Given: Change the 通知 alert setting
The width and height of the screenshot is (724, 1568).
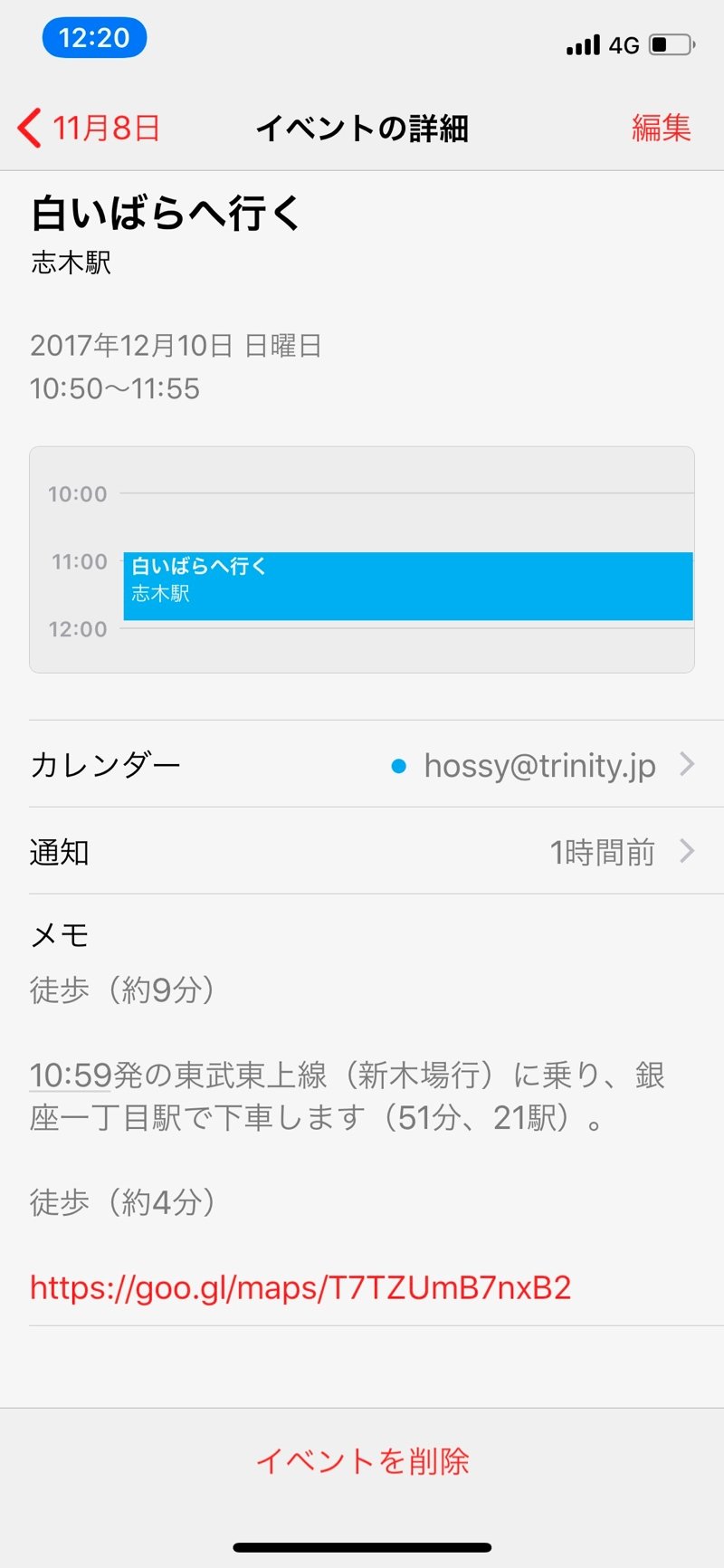Looking at the screenshot, I should click(x=362, y=852).
